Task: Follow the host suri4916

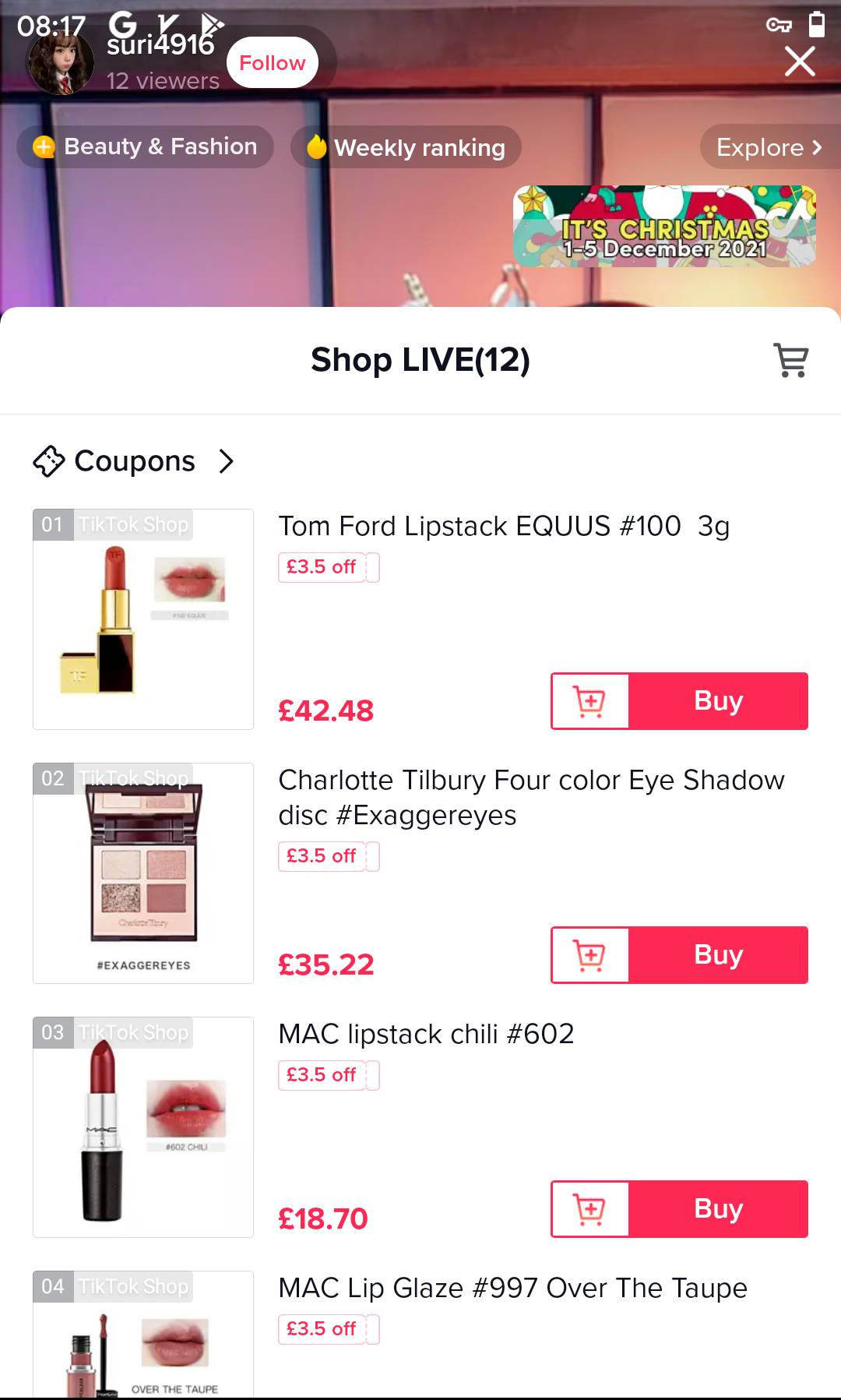Action: point(272,63)
